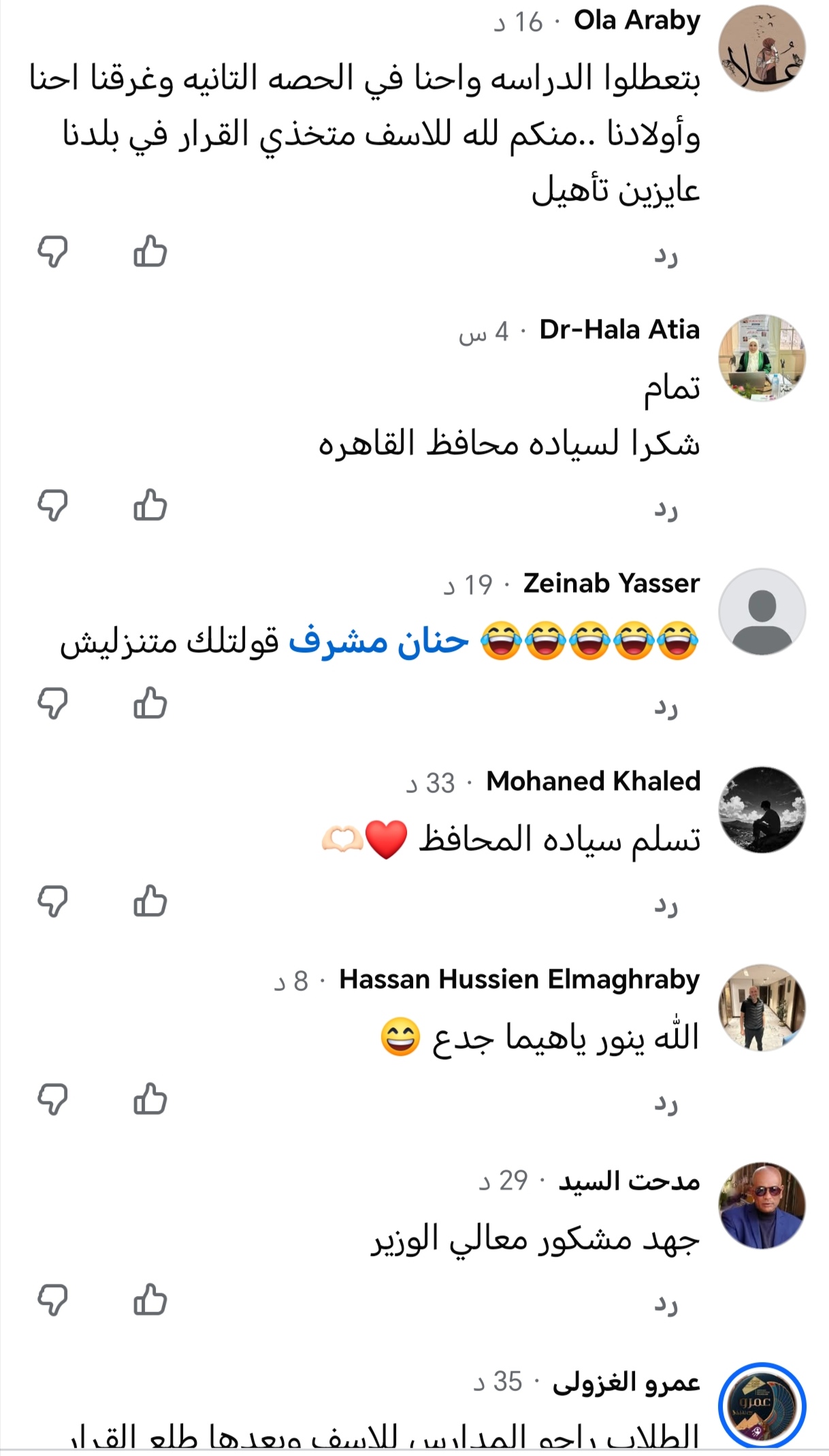
Task: Open Dr-Hala Atia's profile picture
Action: [762, 357]
